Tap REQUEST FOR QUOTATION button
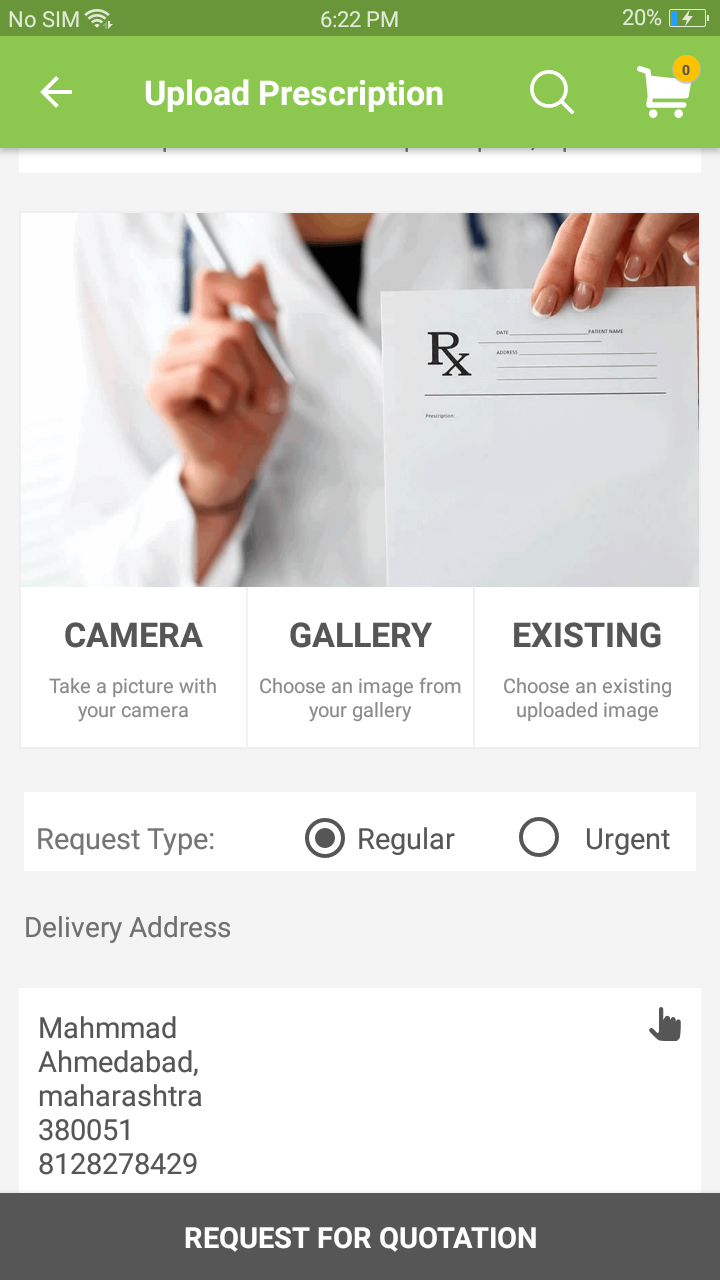The image size is (720, 1280). point(360,1237)
